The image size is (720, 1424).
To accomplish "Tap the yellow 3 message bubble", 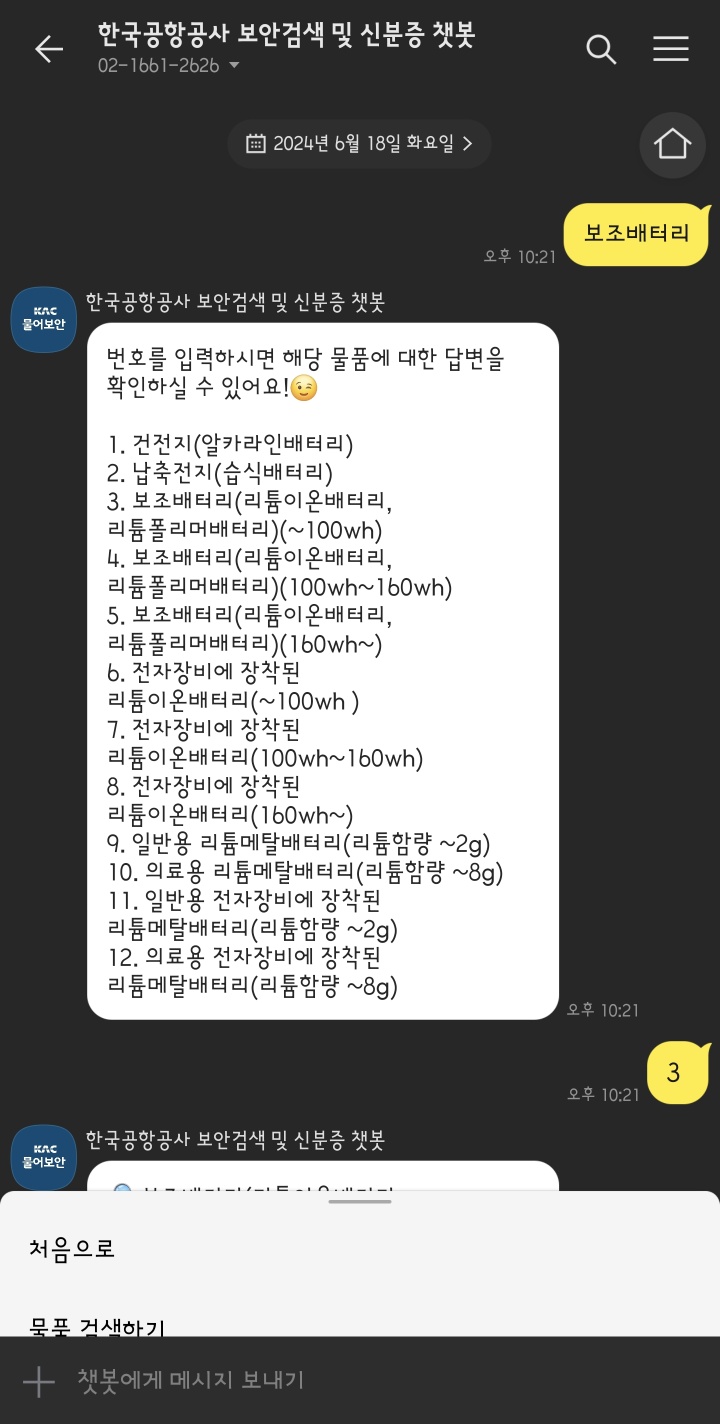I will 679,1070.
